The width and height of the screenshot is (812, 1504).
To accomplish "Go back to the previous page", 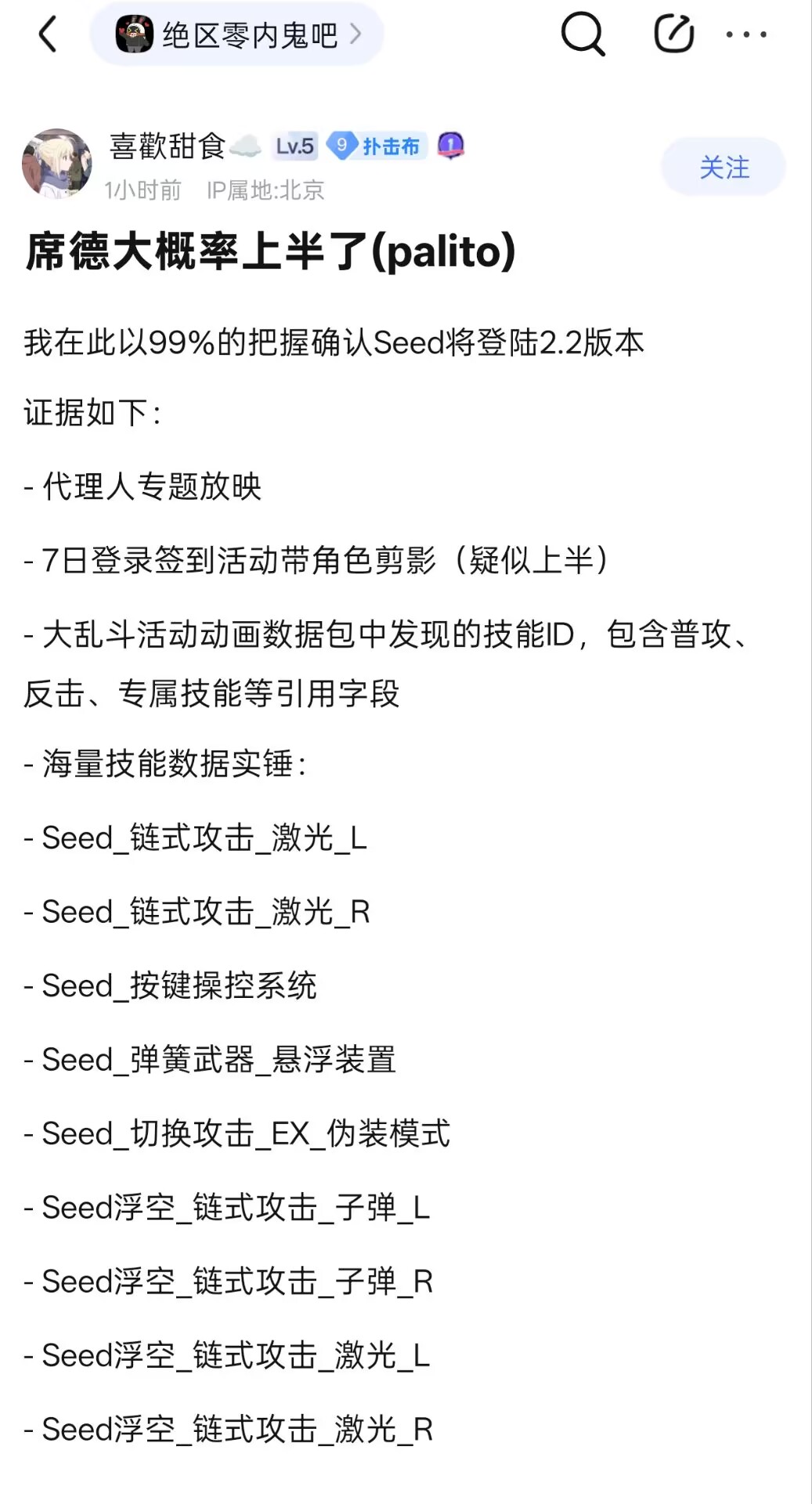I will click(x=49, y=34).
